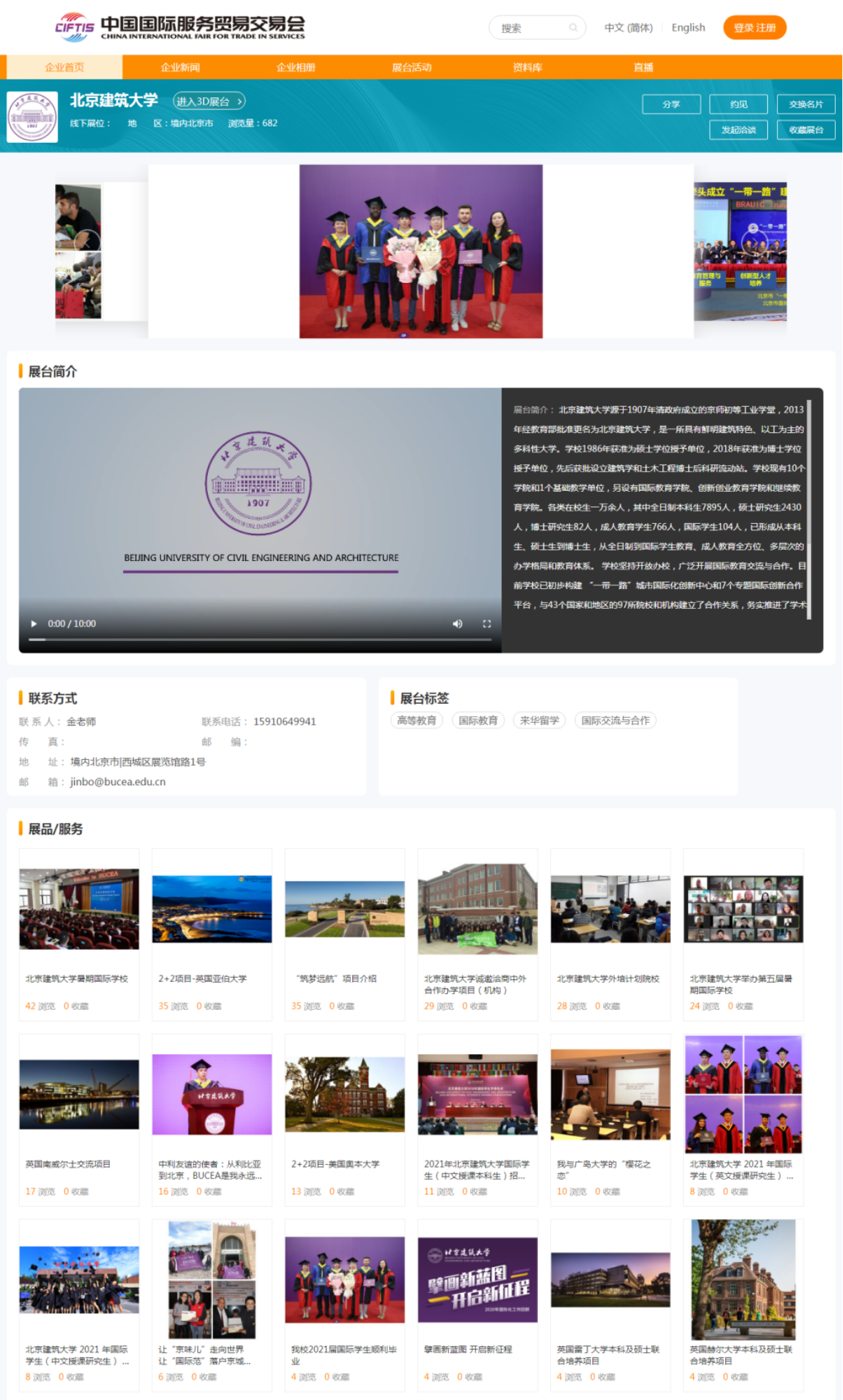The height and width of the screenshot is (1400, 843).
Task: Tap the 约见 meeting button
Action: [738, 104]
